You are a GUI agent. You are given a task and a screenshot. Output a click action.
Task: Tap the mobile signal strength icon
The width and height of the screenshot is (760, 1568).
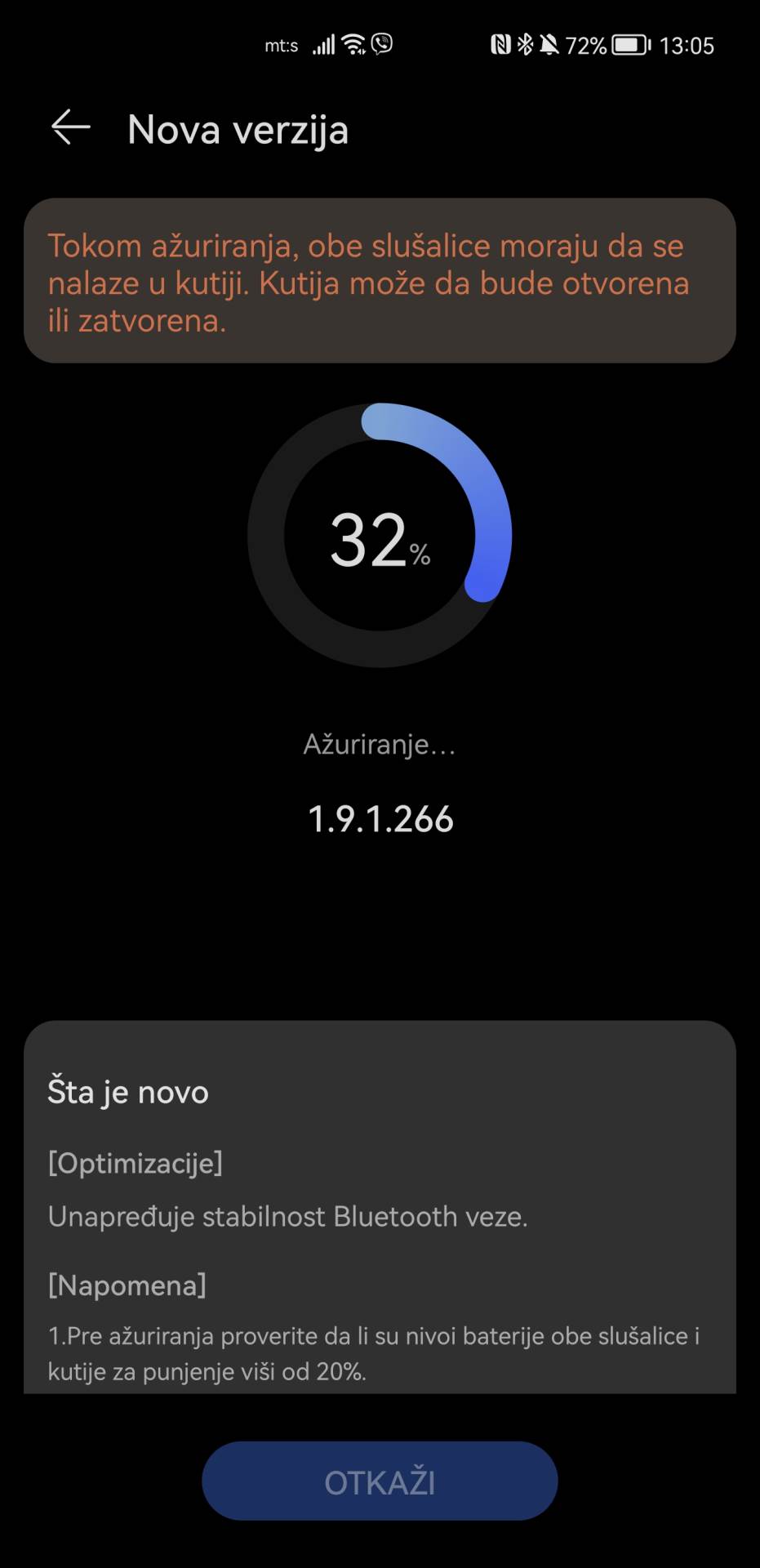pos(322,44)
